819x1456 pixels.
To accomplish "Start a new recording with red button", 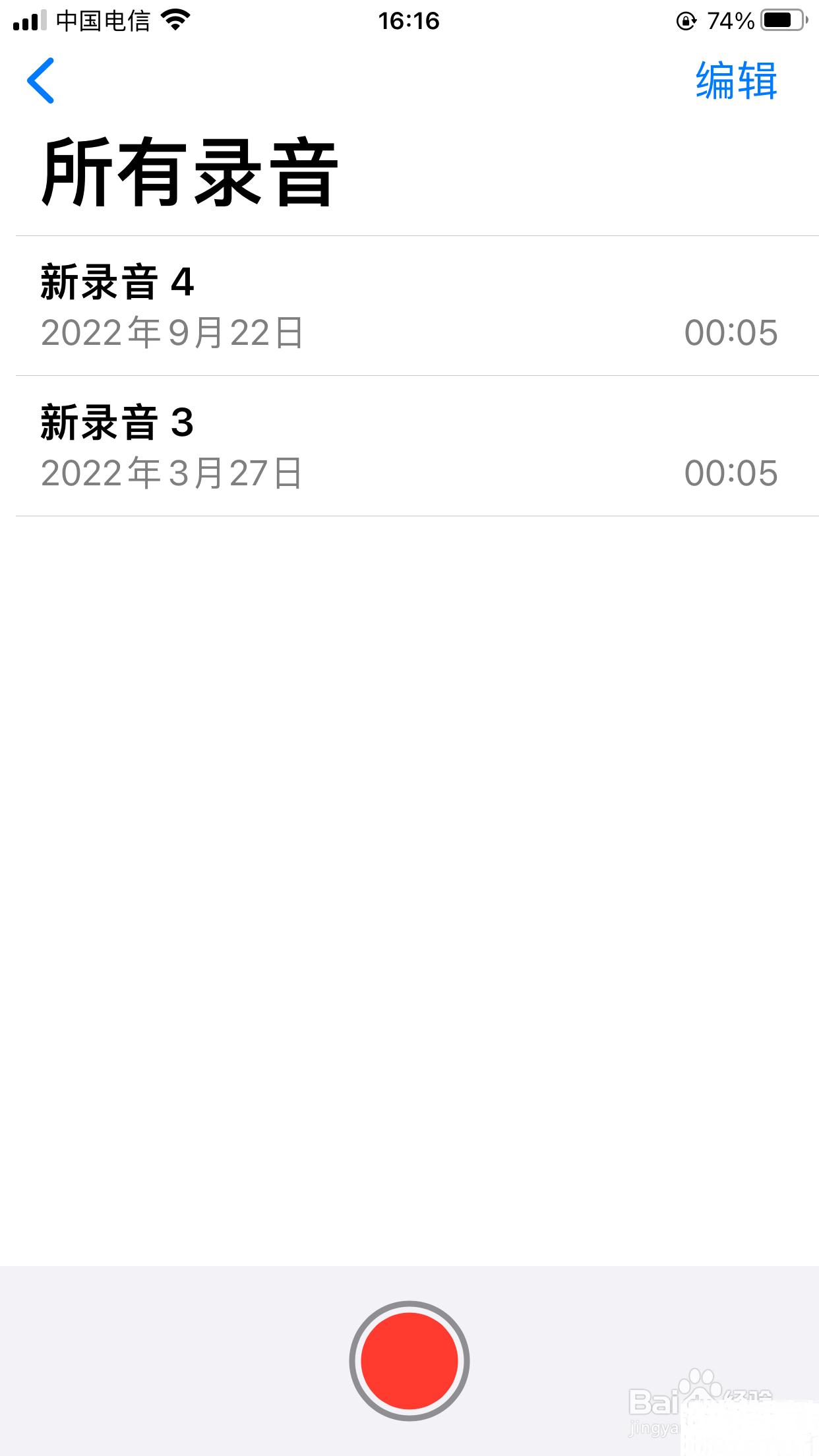I will (409, 1360).
